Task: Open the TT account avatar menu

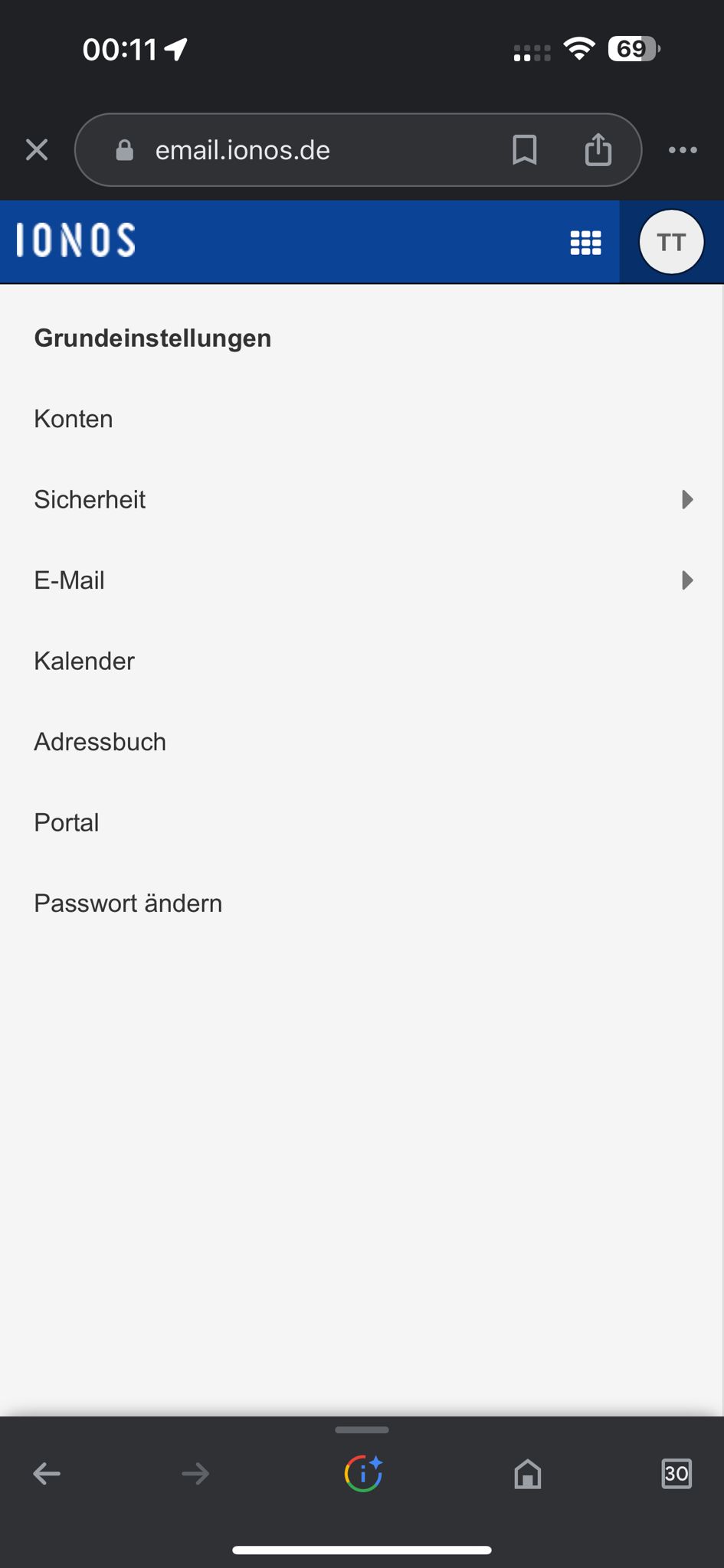Action: click(671, 243)
